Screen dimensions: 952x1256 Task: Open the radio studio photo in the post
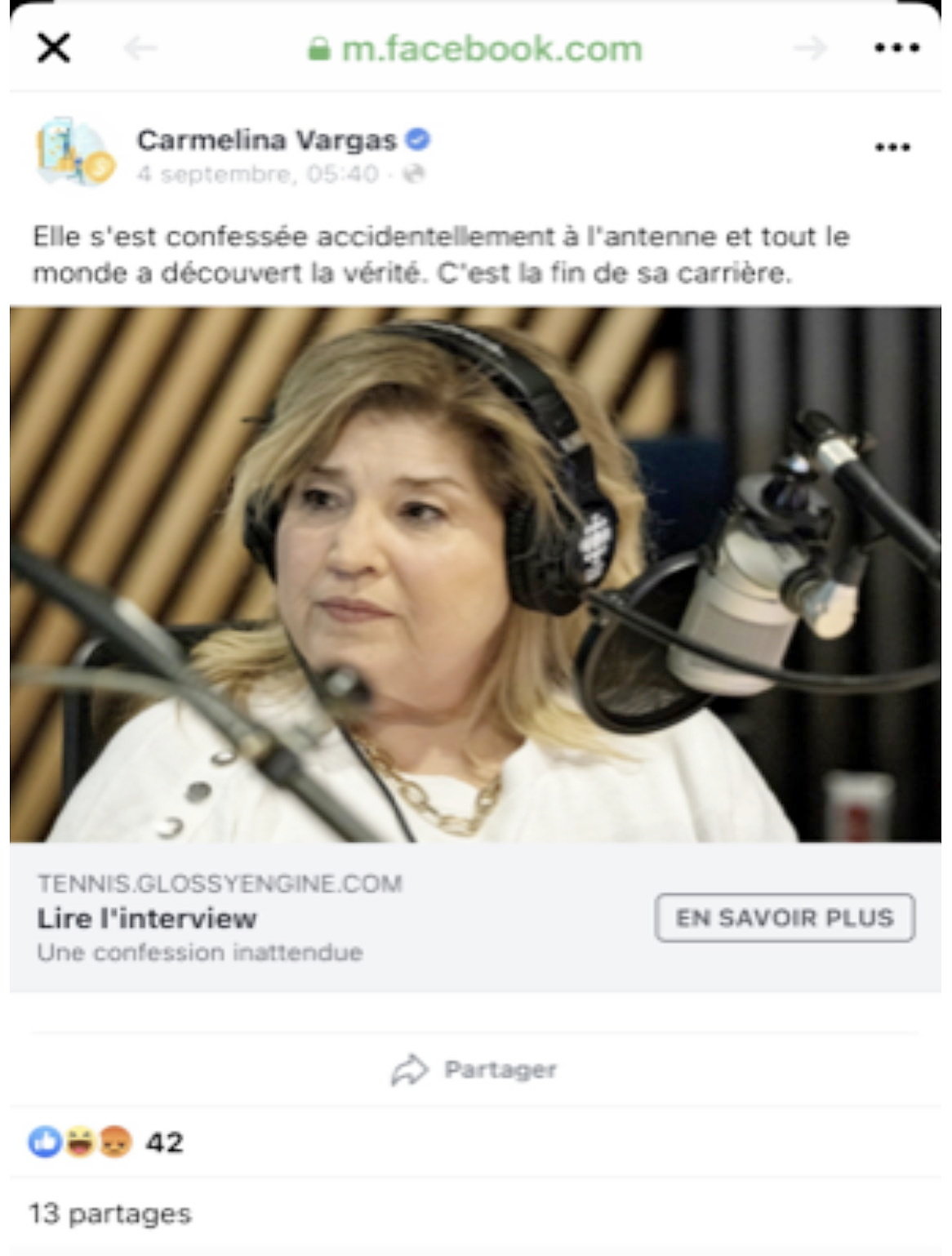click(x=475, y=573)
